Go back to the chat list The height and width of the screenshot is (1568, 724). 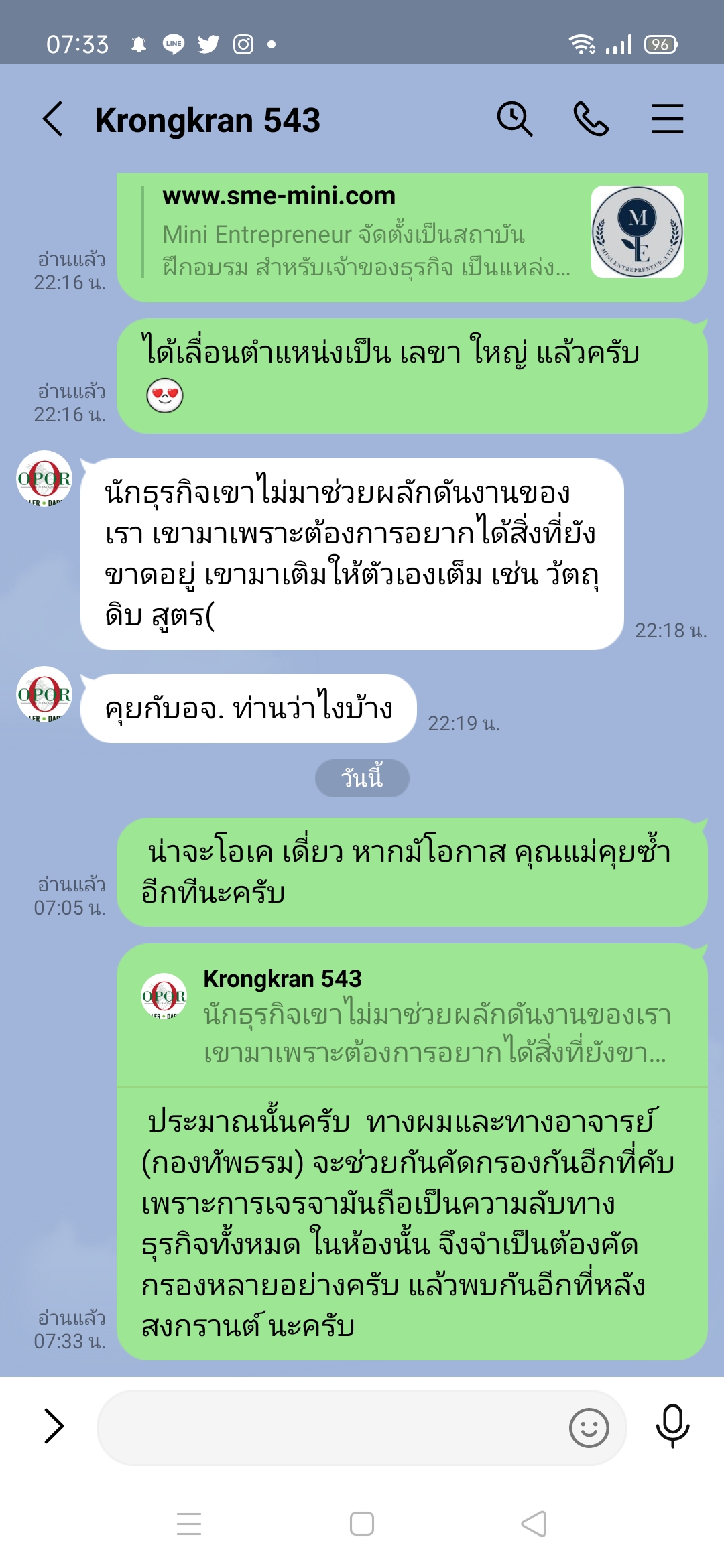(x=54, y=120)
